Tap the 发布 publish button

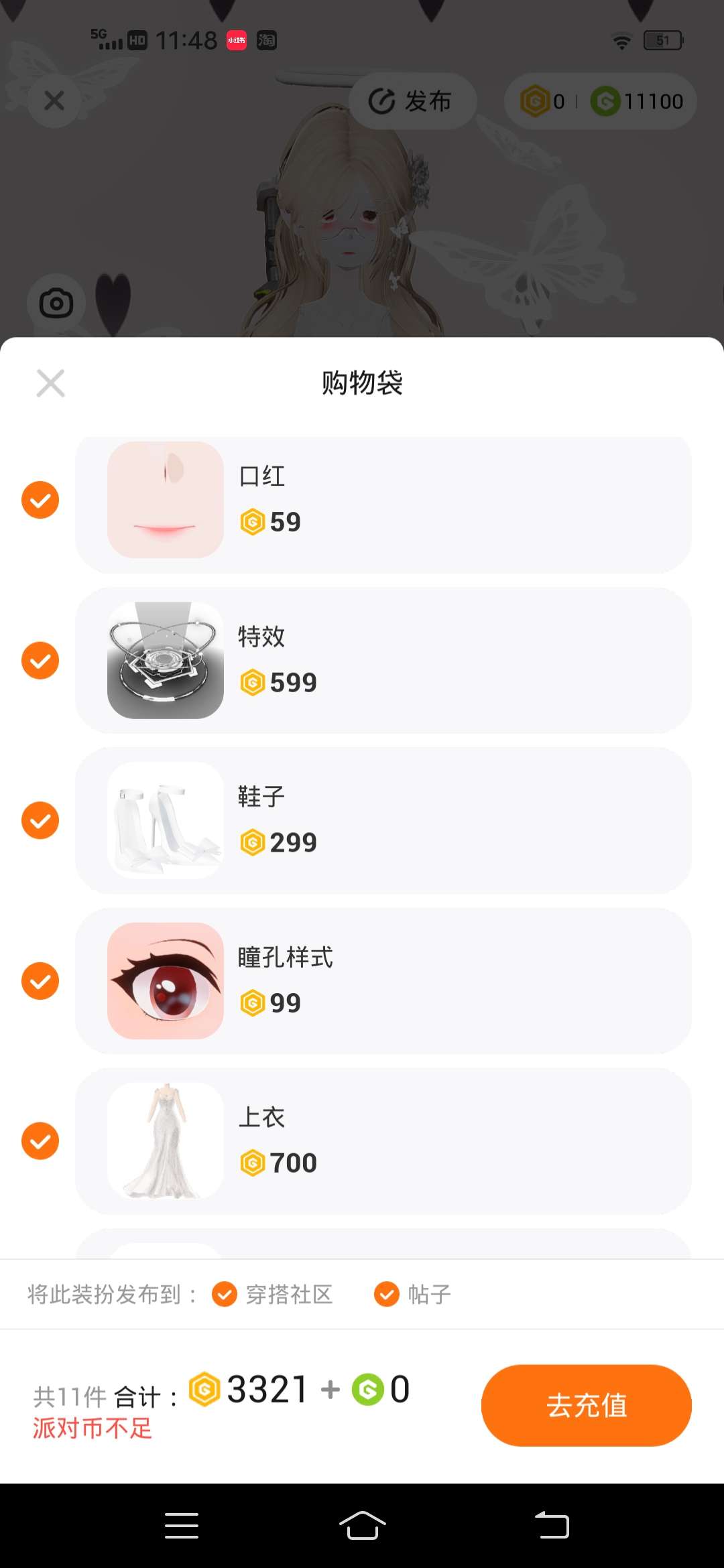click(x=412, y=101)
